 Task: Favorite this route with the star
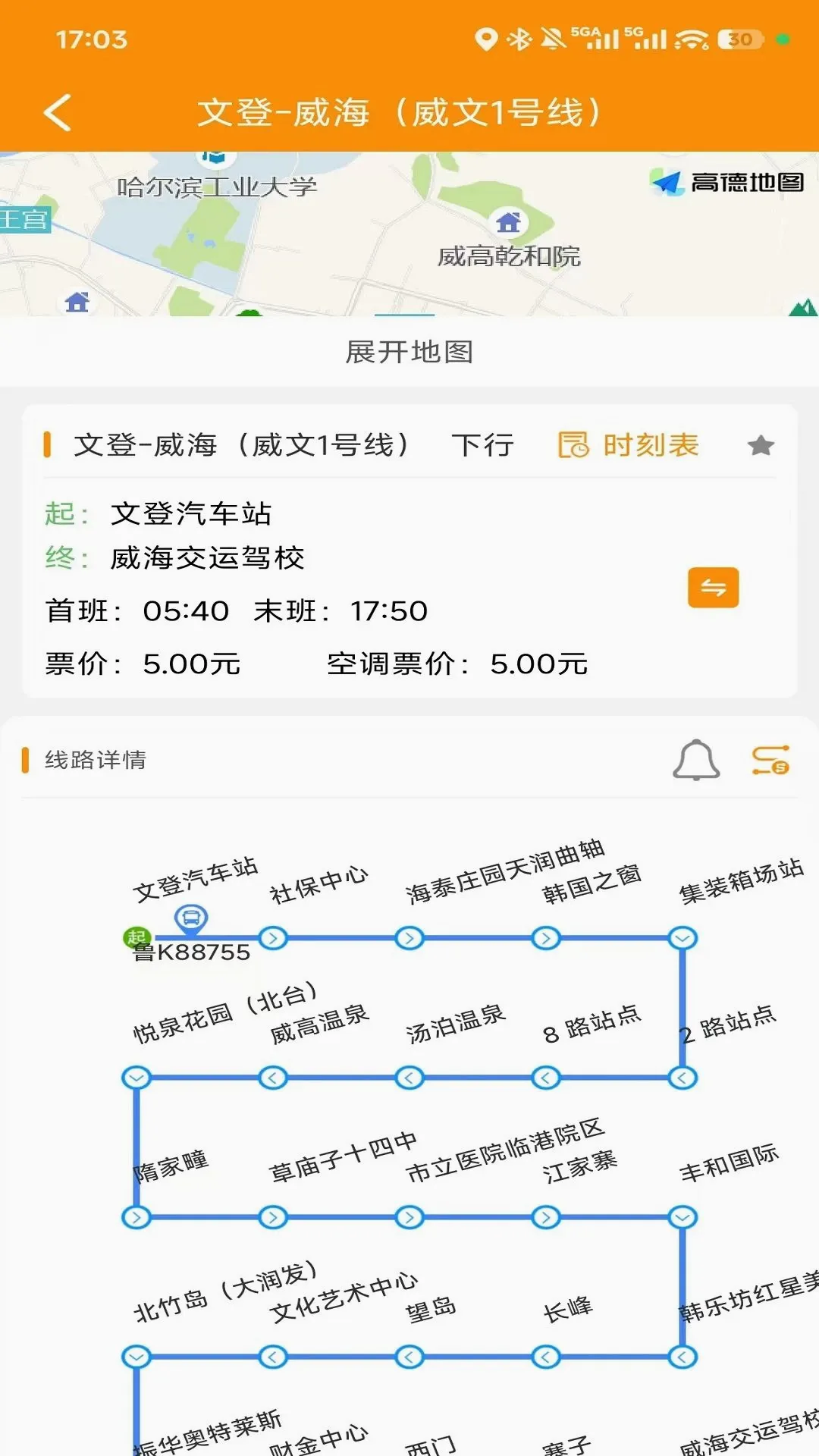click(x=761, y=445)
